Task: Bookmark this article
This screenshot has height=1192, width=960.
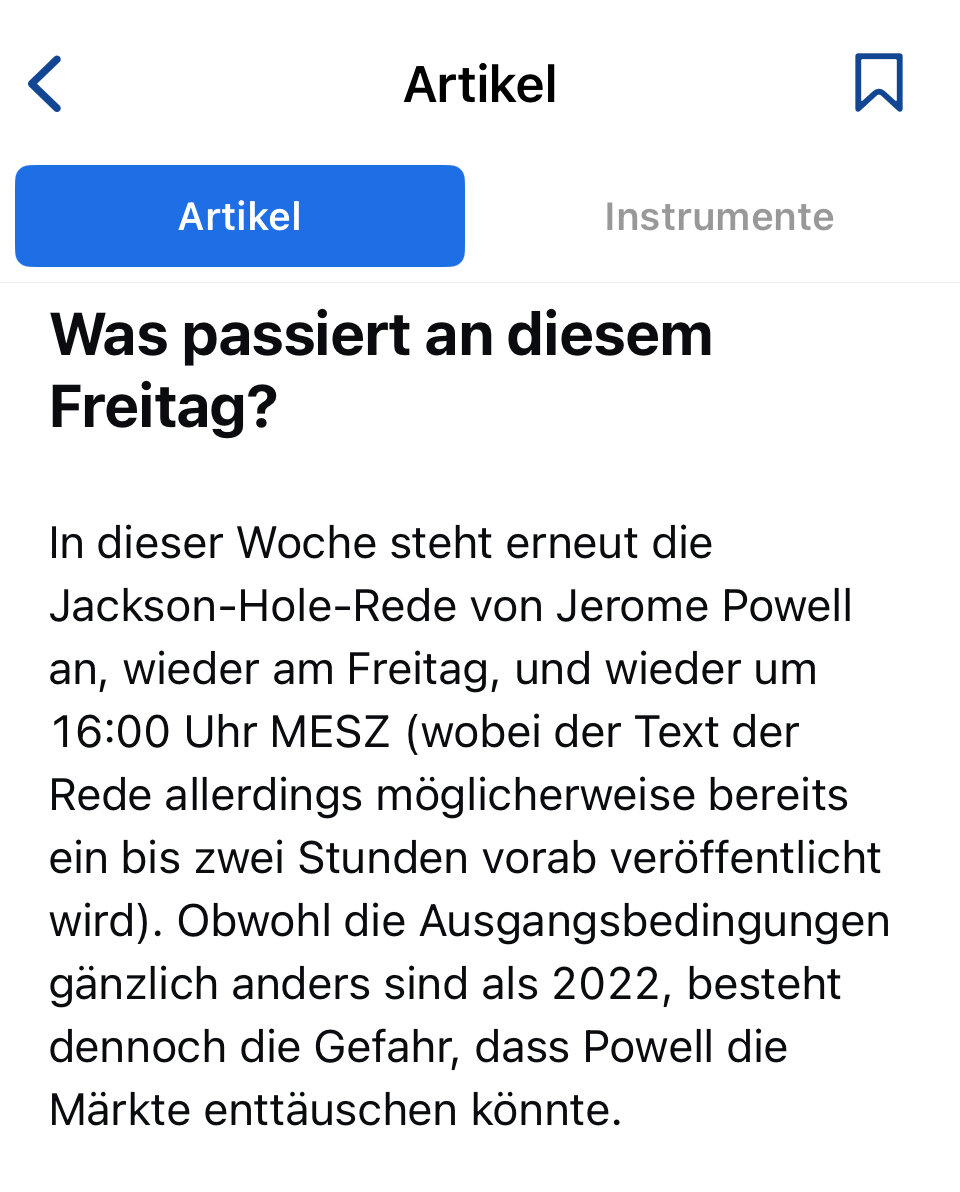Action: click(x=878, y=83)
